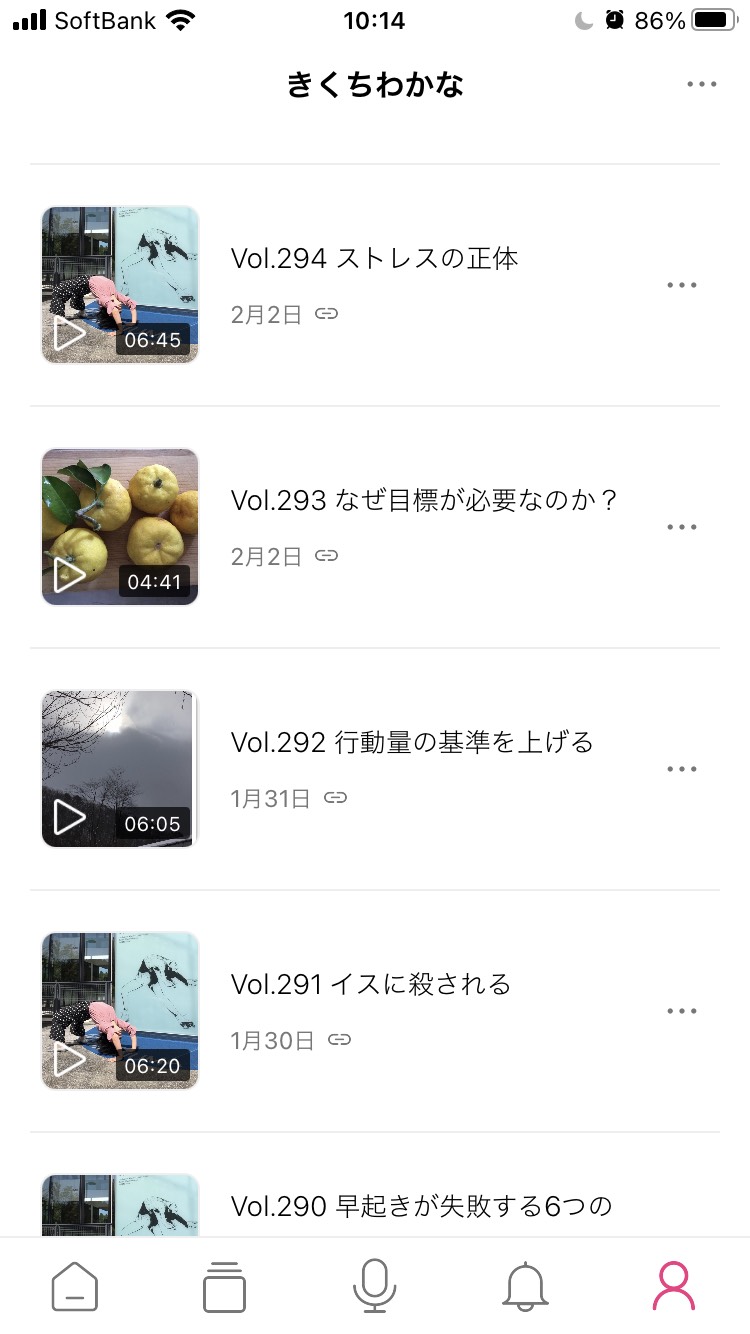750x1334 pixels.
Task: Copy the link icon under Vol.294
Action: (x=327, y=314)
